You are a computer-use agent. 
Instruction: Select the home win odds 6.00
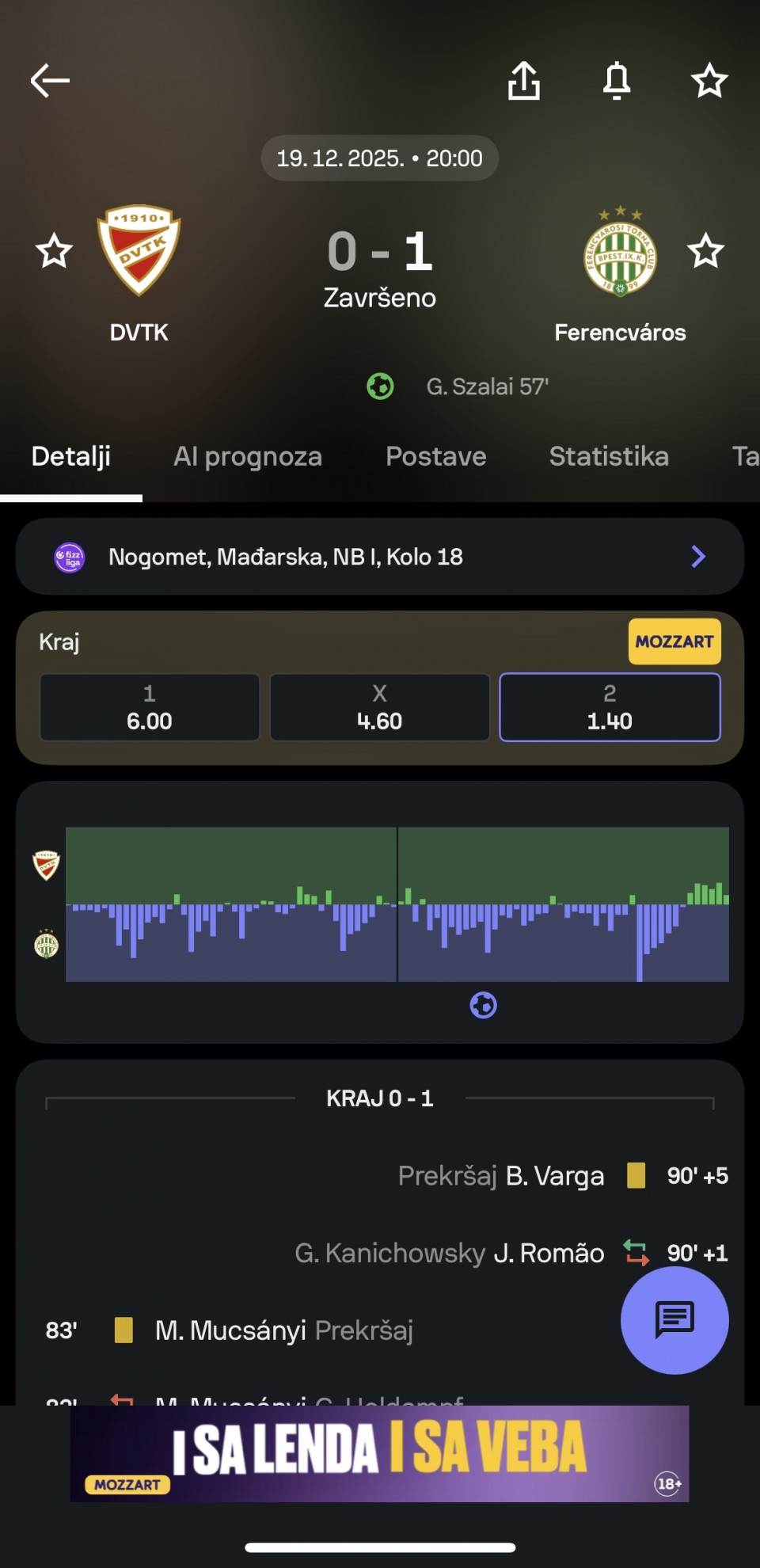[150, 707]
